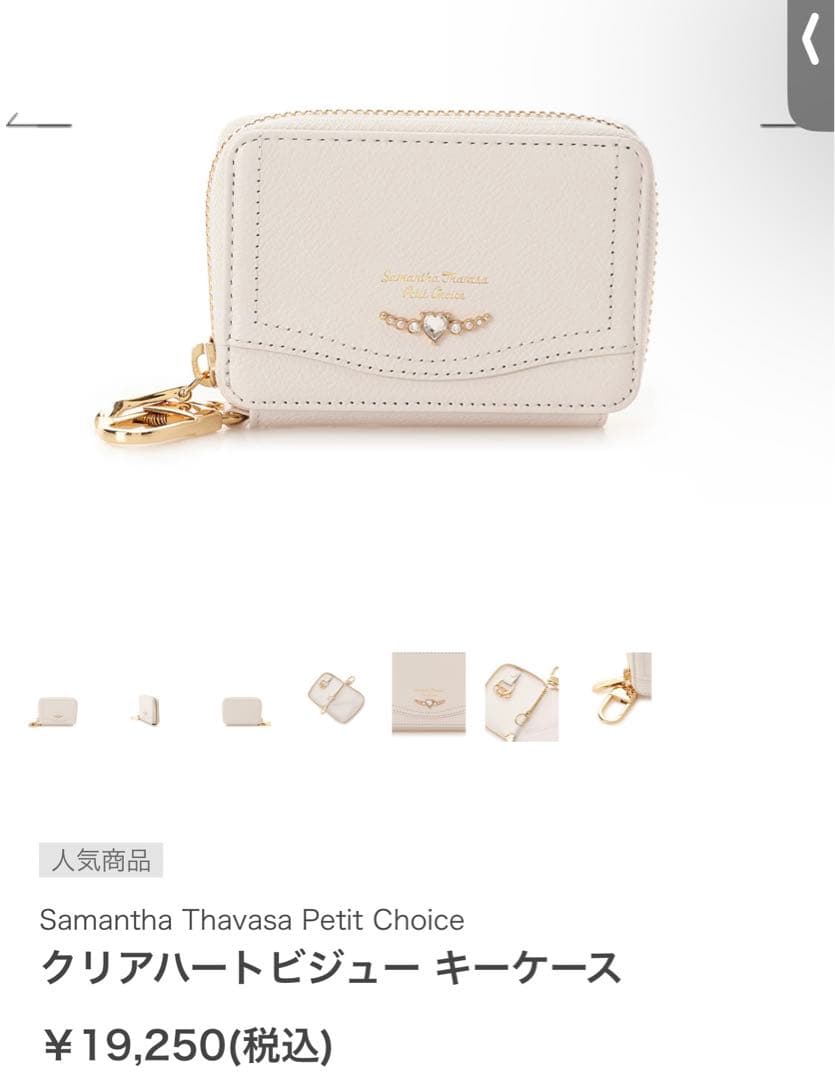This screenshot has width=835, height=1080.
Task: Select the front view thumbnail of the key case
Action: 54,711
